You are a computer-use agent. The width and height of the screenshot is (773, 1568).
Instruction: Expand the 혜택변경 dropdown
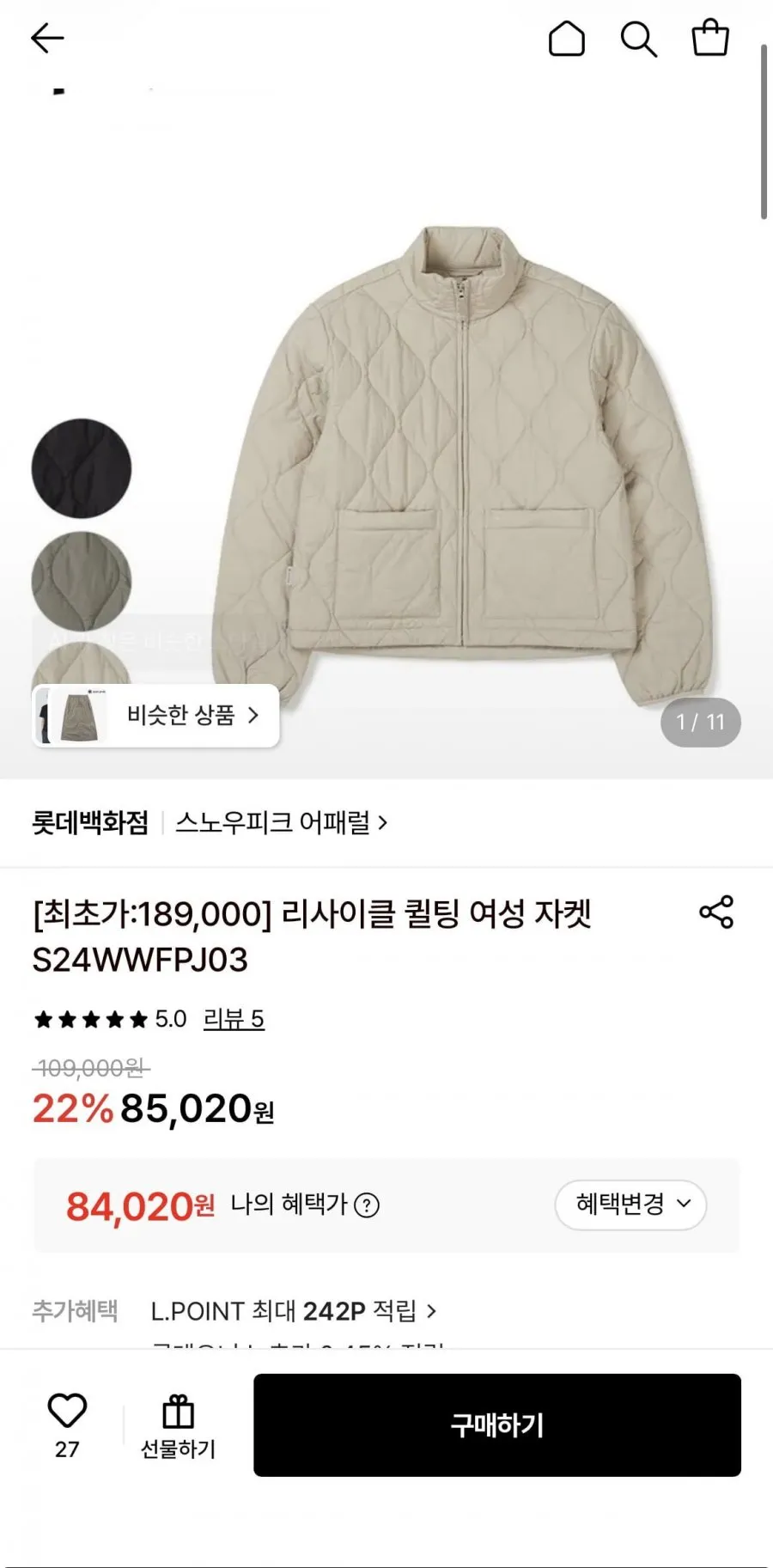[630, 1205]
